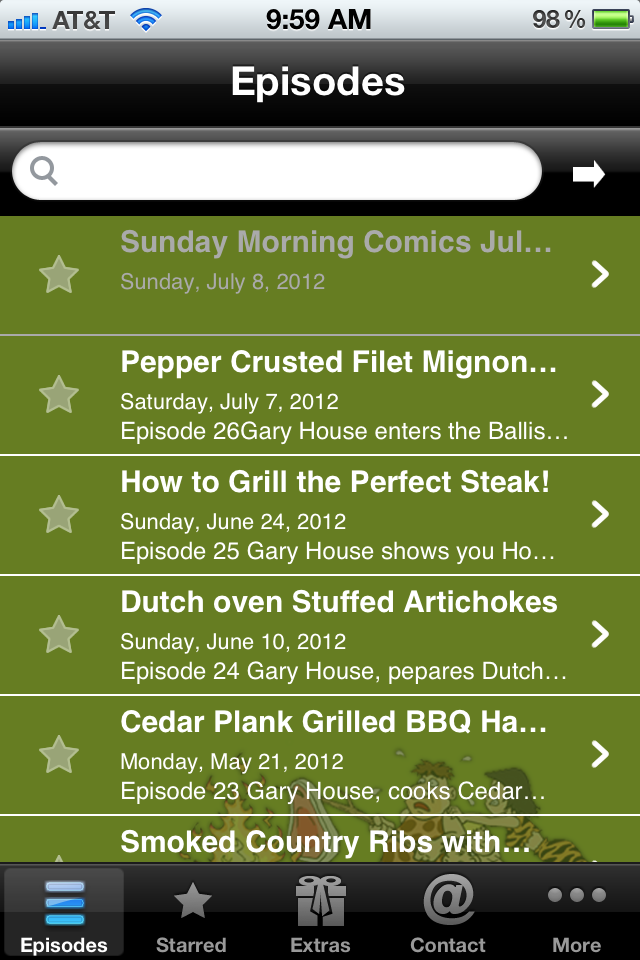640x960 pixels.
Task: Star the Cedar Plank Grilled BBQ episode
Action: click(59, 755)
